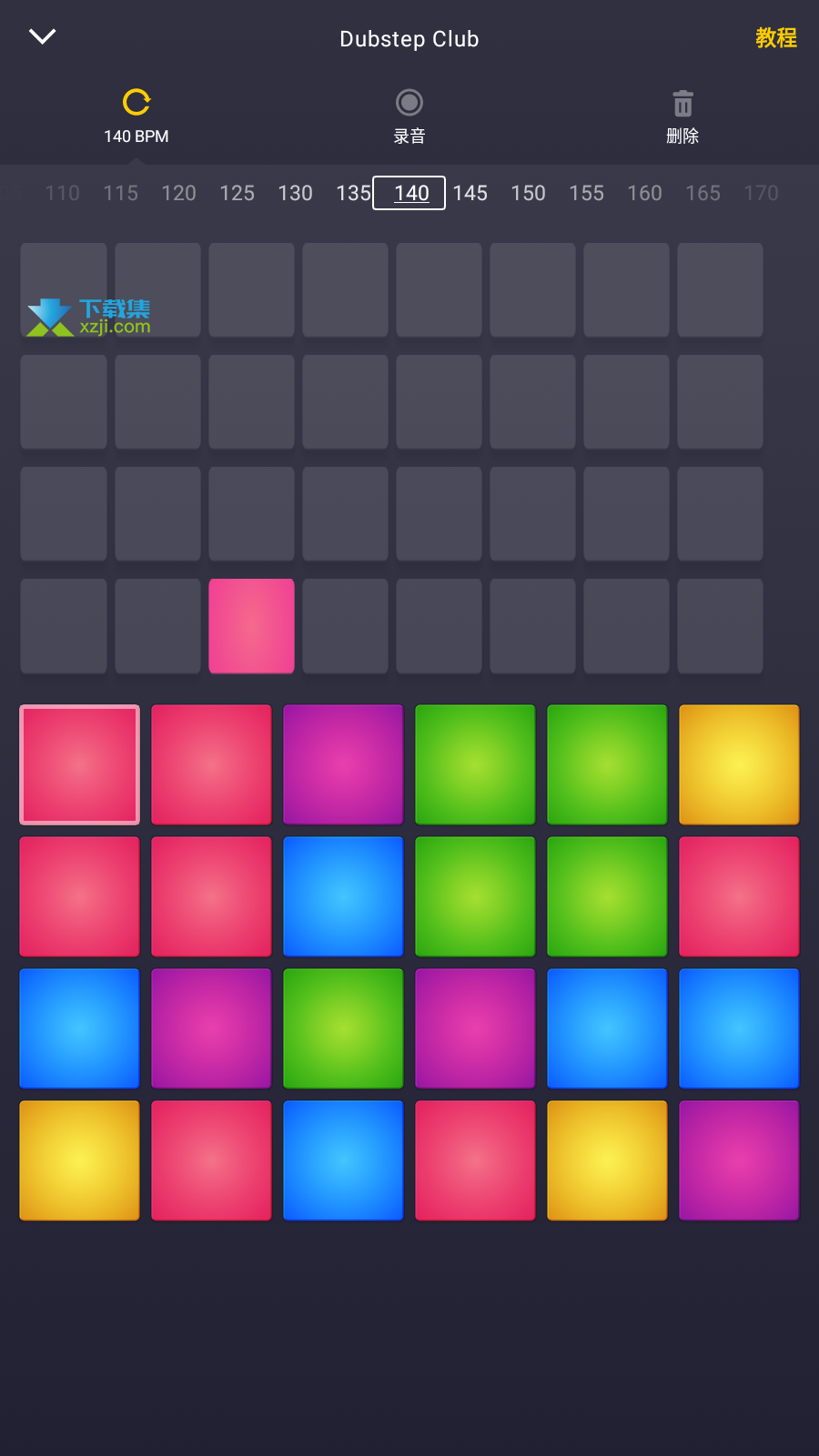The image size is (819, 1456).
Task: Tap the lit pink sequencer cell
Action: point(252,626)
